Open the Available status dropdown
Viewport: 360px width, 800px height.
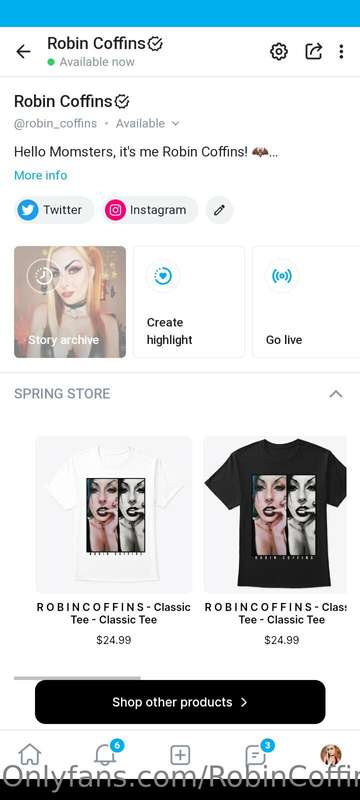click(147, 123)
